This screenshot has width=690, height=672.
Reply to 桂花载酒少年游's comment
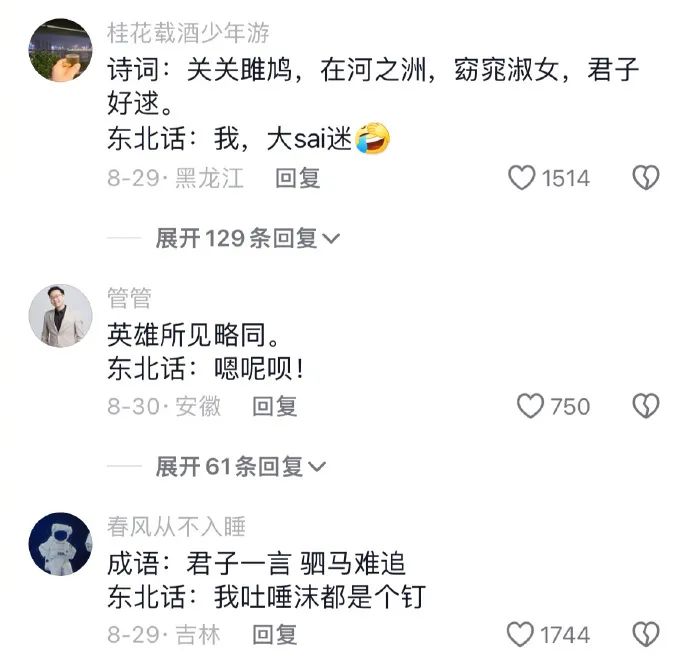click(x=297, y=178)
